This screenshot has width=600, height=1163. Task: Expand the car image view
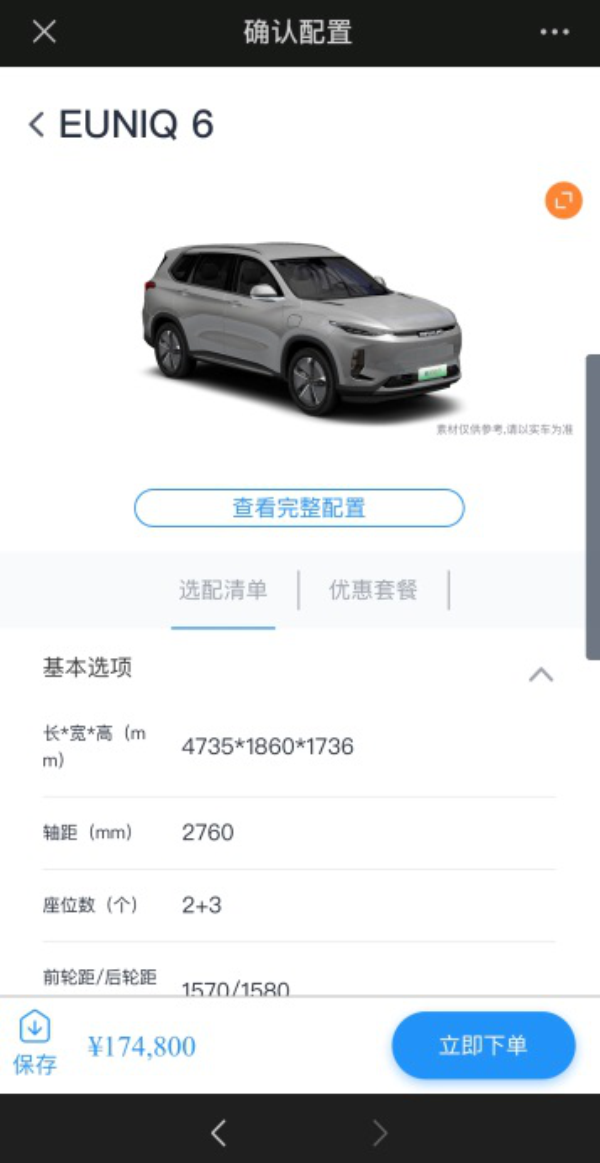(x=563, y=200)
